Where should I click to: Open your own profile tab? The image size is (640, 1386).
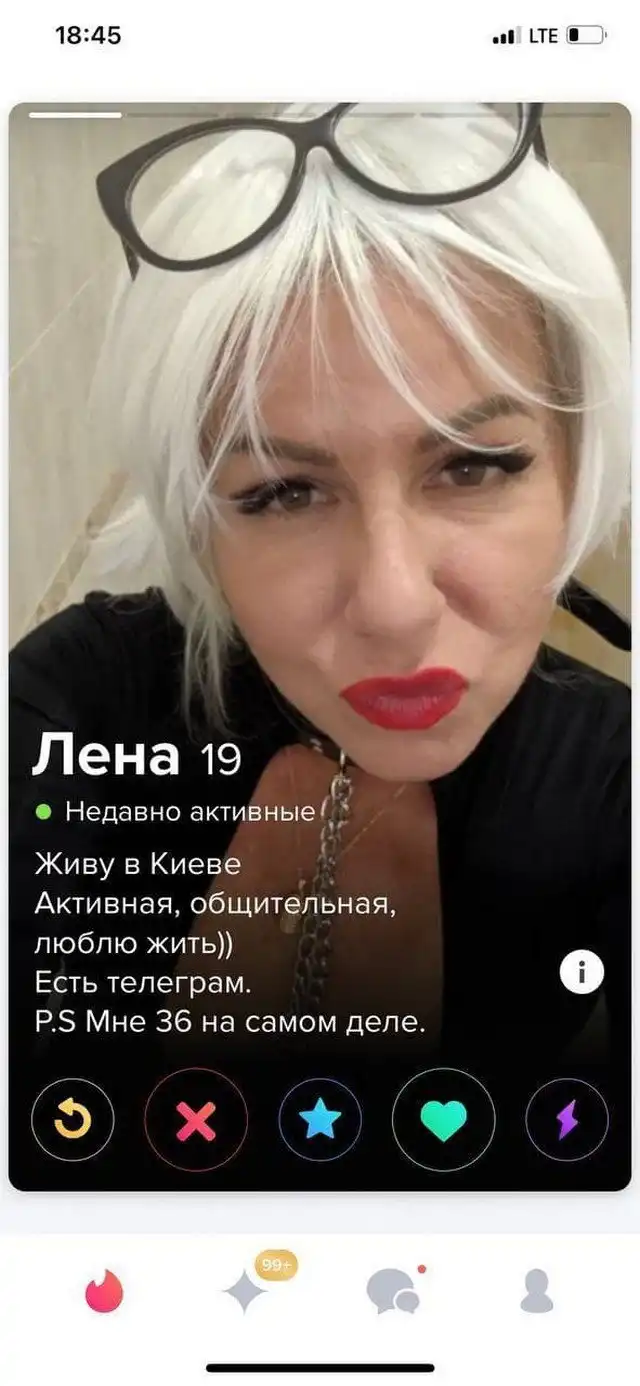coord(536,1292)
